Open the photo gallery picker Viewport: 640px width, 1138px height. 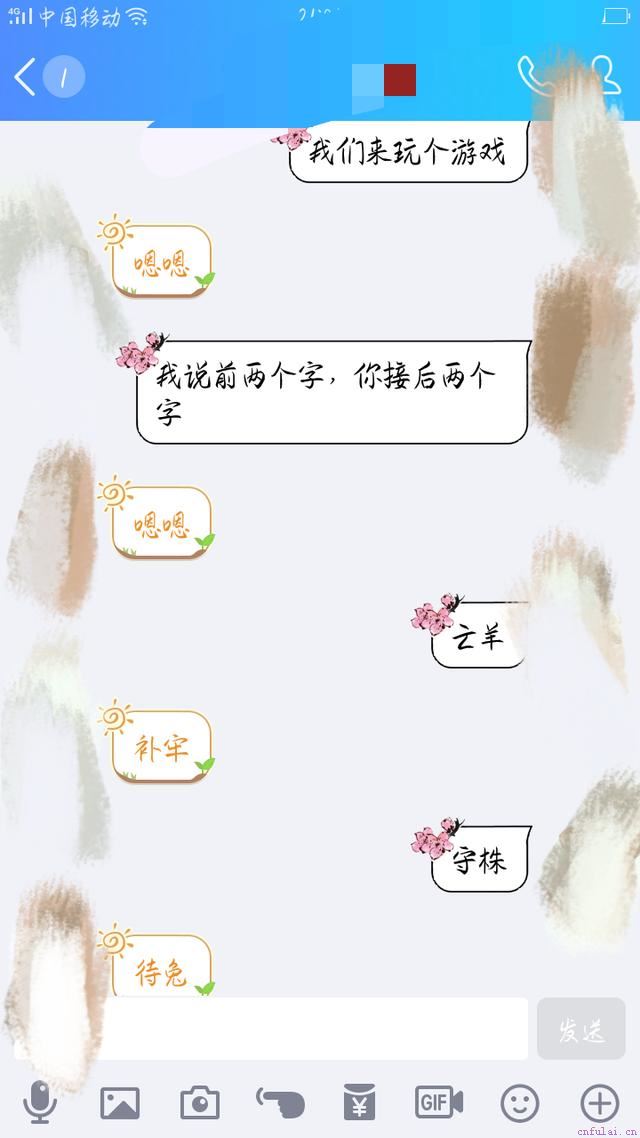(120, 1103)
